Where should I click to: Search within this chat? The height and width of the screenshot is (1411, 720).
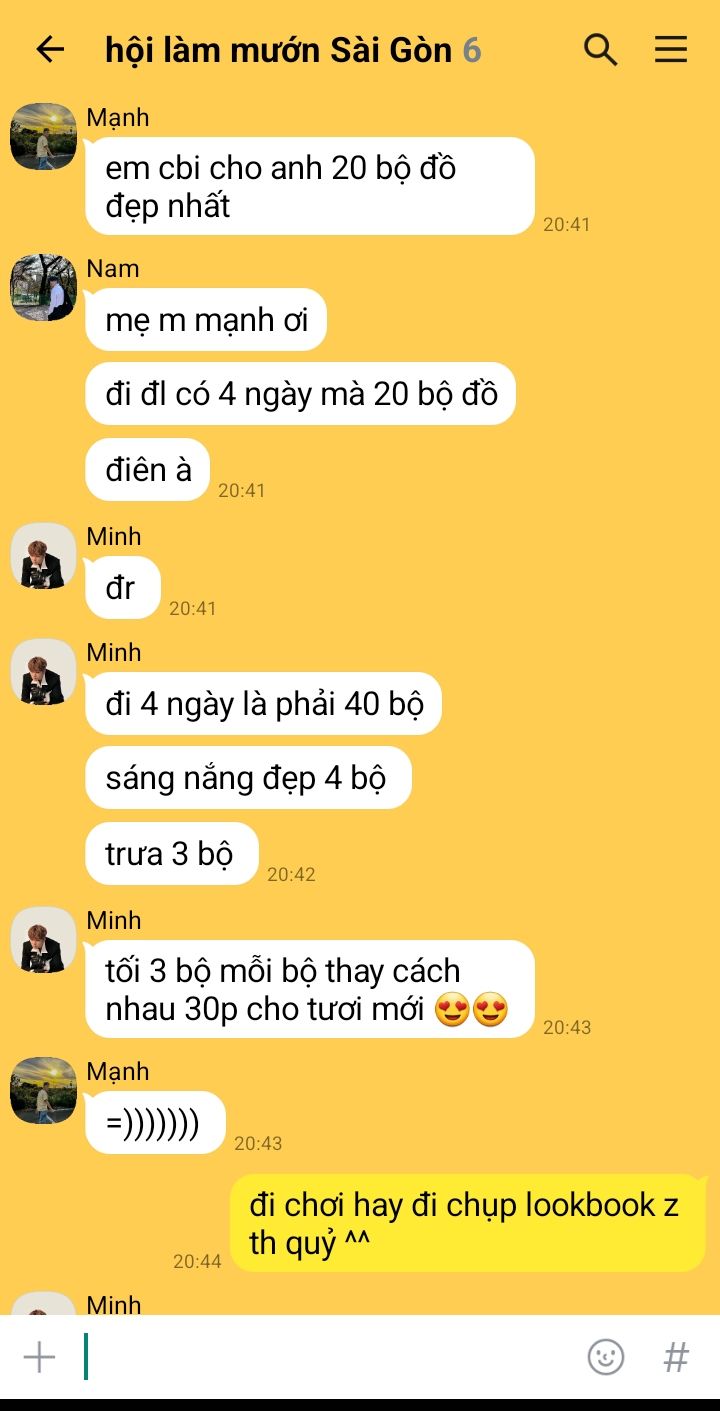tap(600, 49)
